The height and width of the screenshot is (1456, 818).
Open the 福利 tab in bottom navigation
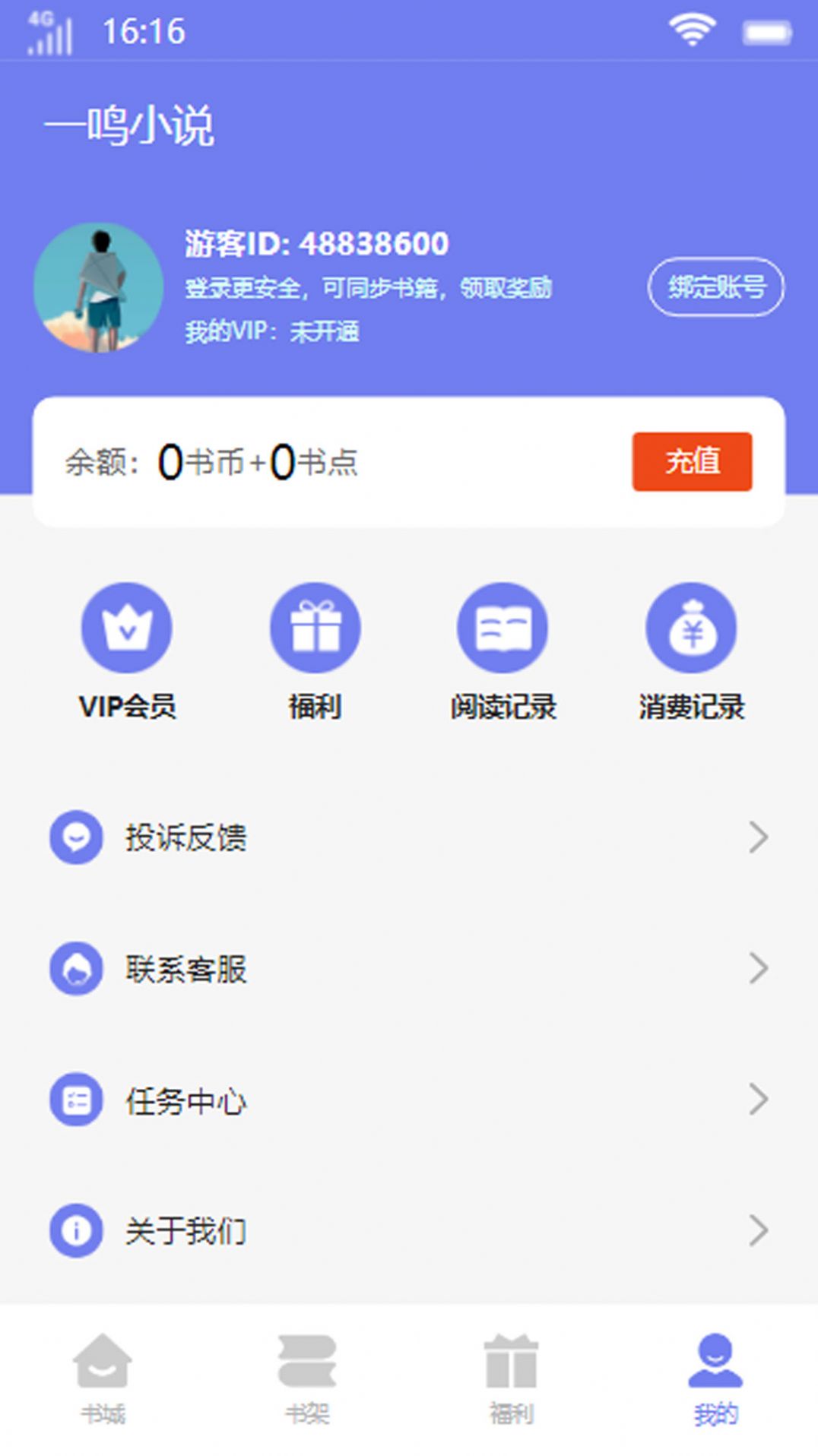point(511,1383)
